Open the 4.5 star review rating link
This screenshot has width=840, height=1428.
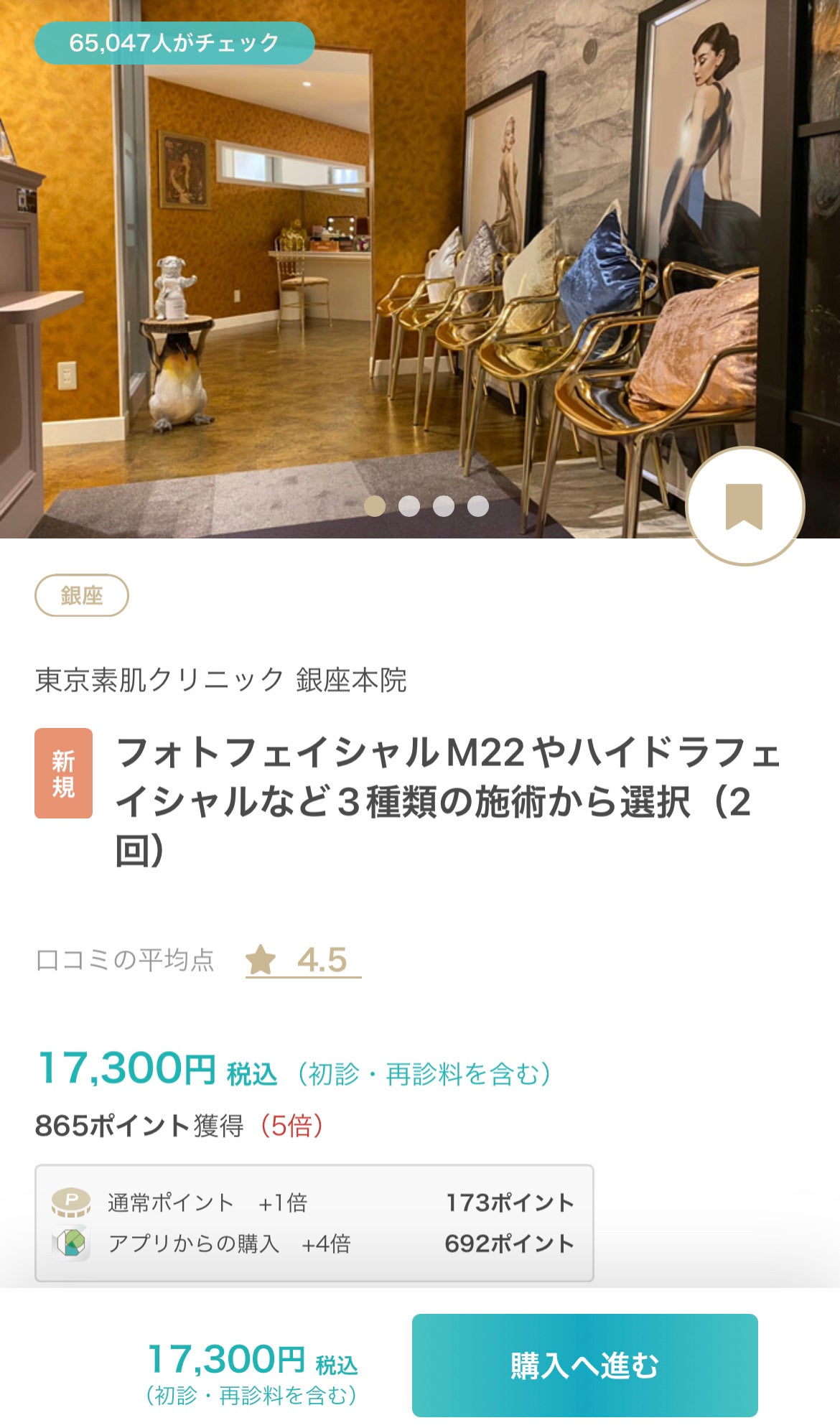pyautogui.click(x=302, y=960)
